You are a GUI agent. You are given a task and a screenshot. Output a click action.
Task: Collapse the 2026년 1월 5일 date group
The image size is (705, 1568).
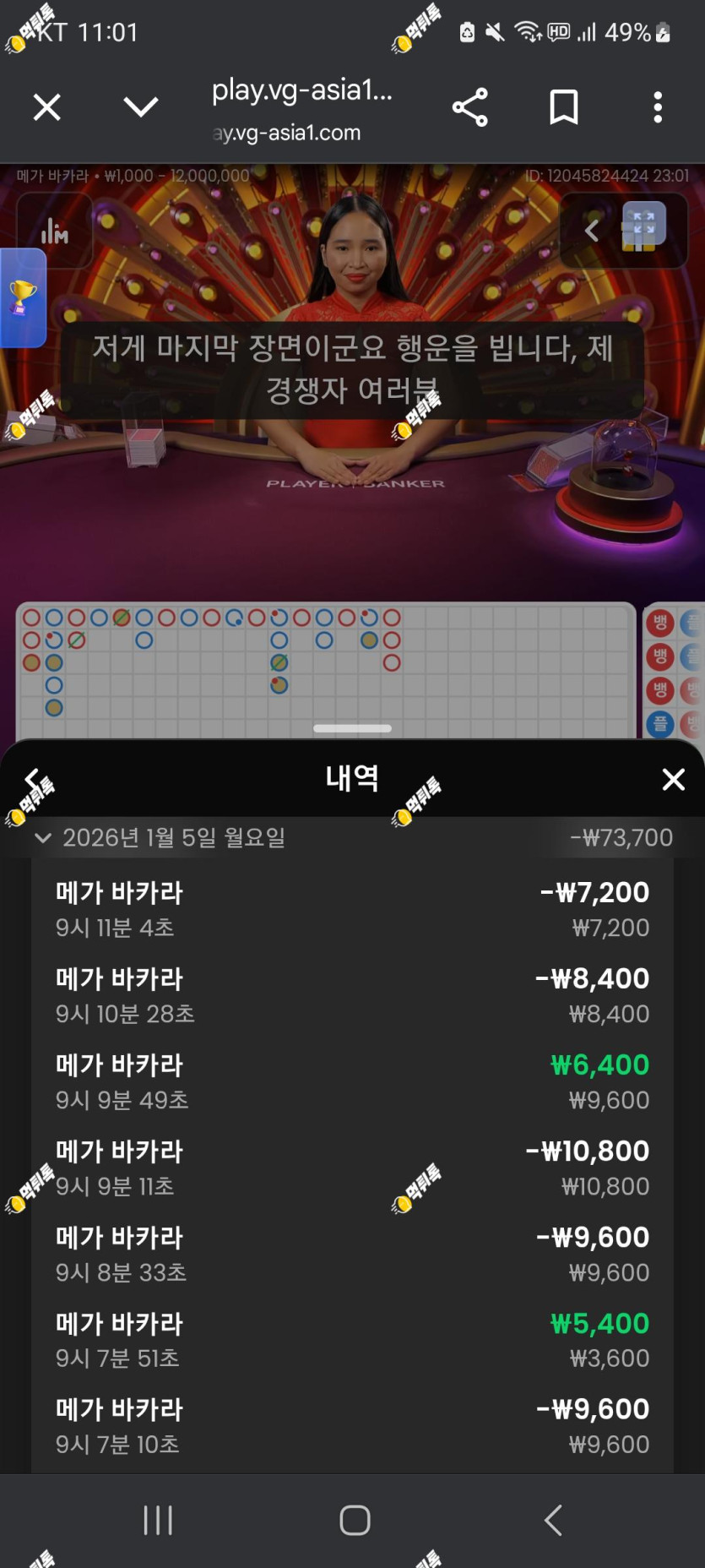pos(43,838)
